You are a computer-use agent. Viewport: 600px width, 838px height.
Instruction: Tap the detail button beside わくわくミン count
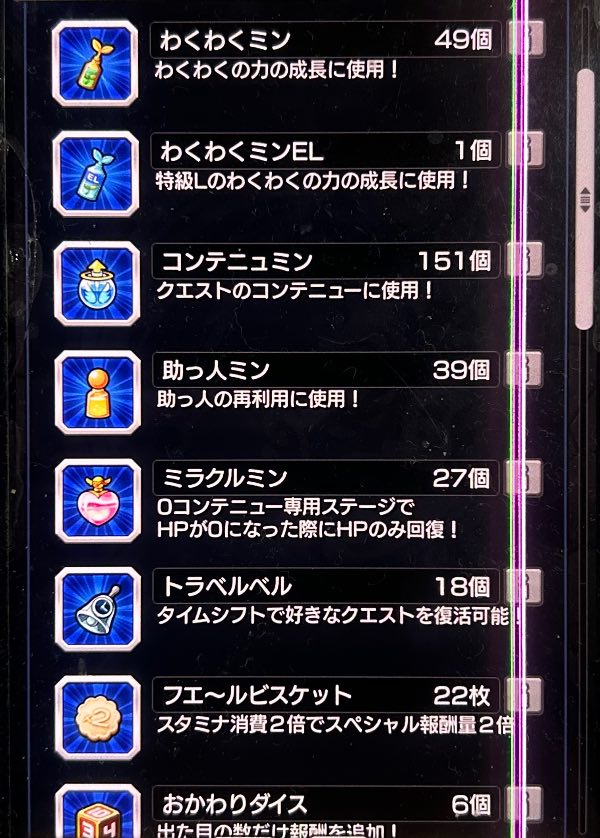[x=525, y=41]
